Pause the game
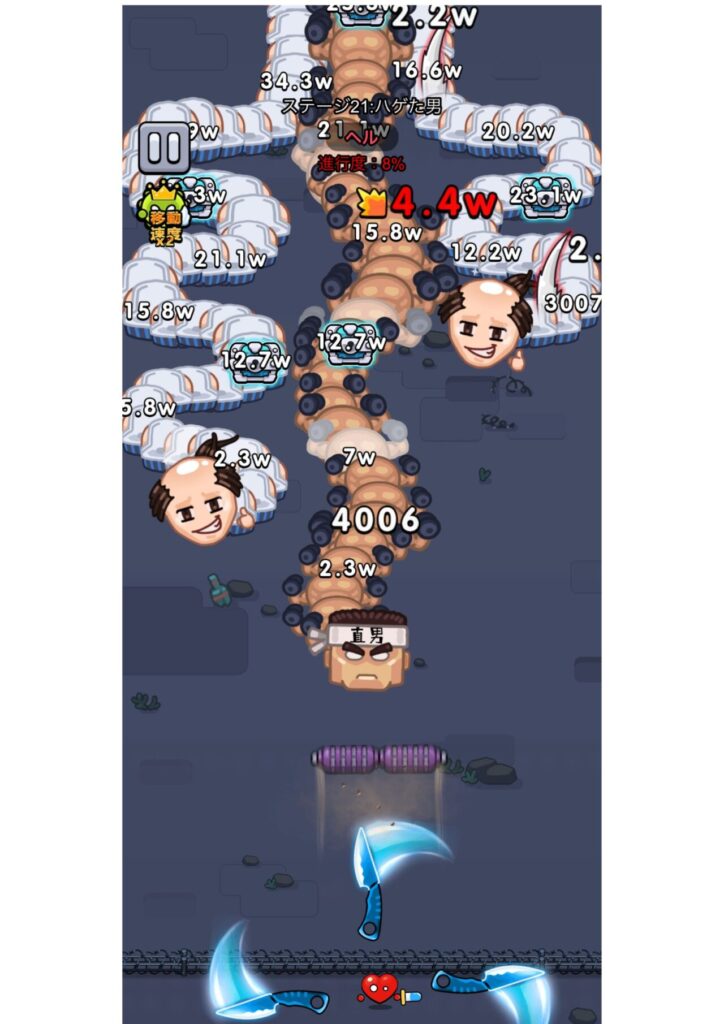This screenshot has width=724, height=1024. (x=163, y=148)
